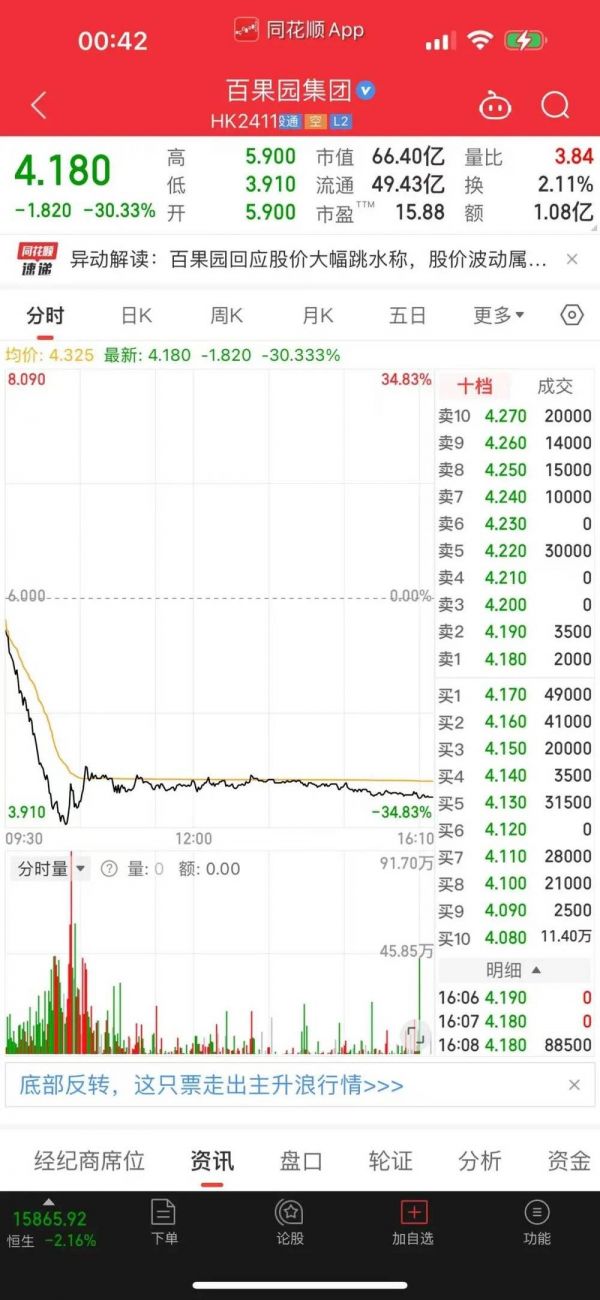Switch to the 经纪商席位 tab

tap(90, 1160)
